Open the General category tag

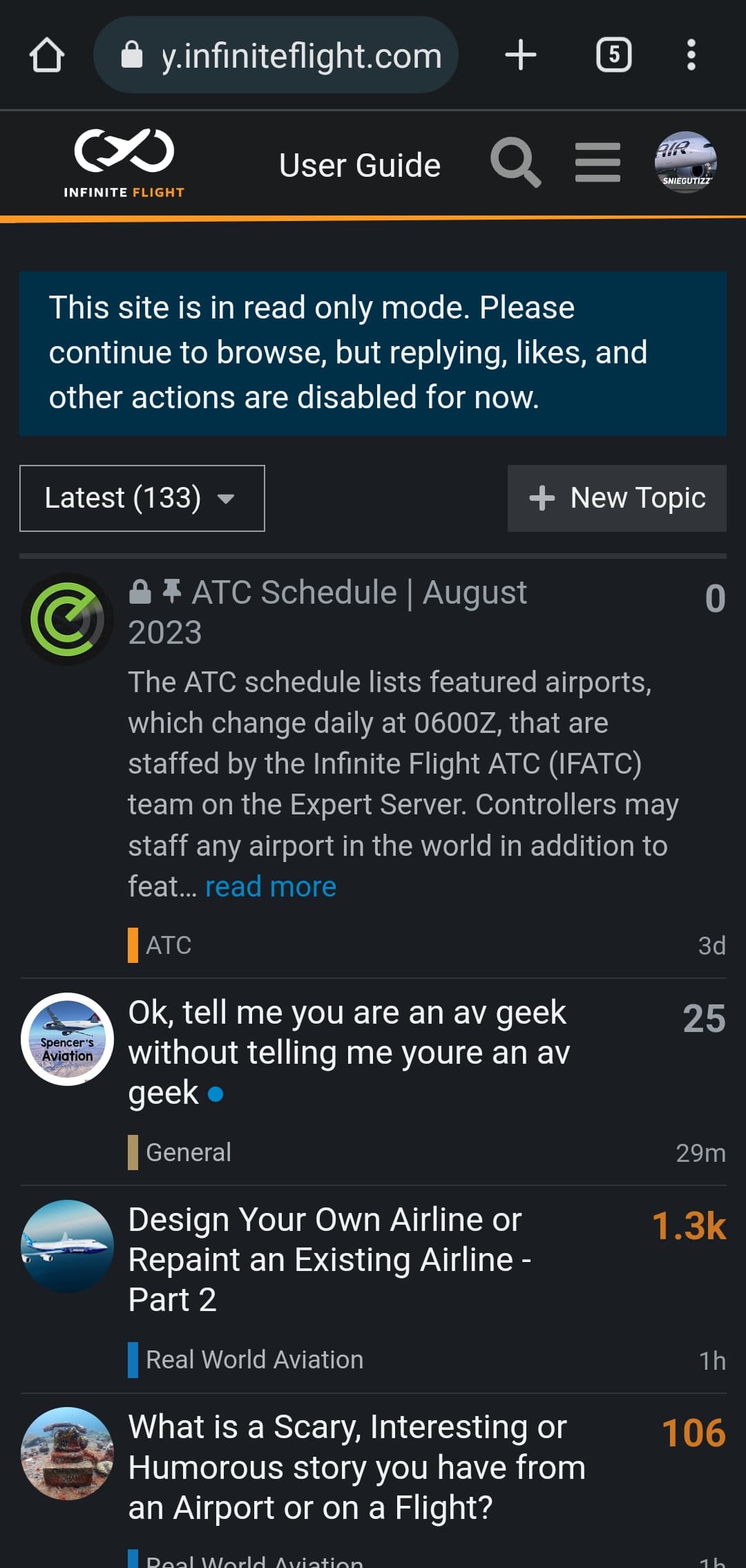[188, 1152]
